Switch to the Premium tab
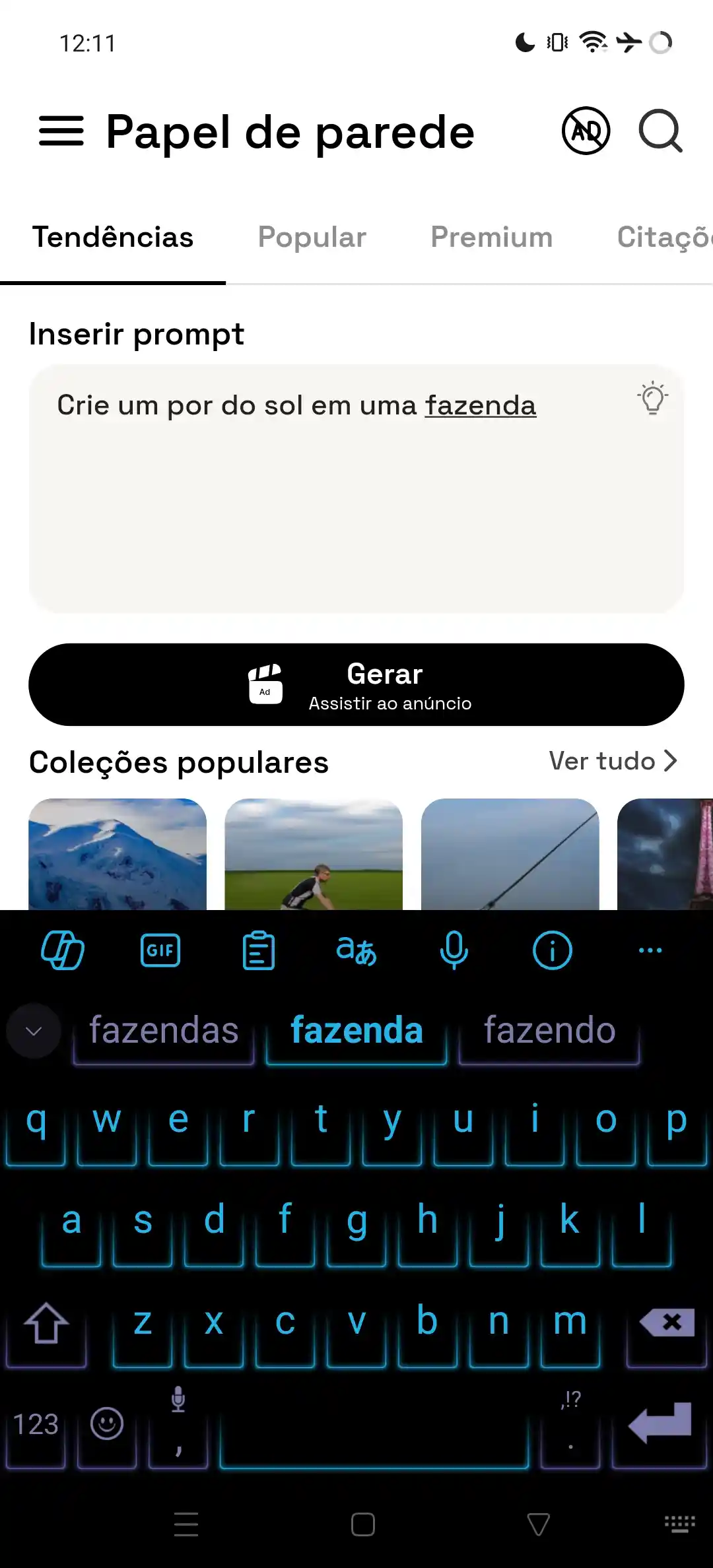The height and width of the screenshot is (1568, 713). point(491,238)
